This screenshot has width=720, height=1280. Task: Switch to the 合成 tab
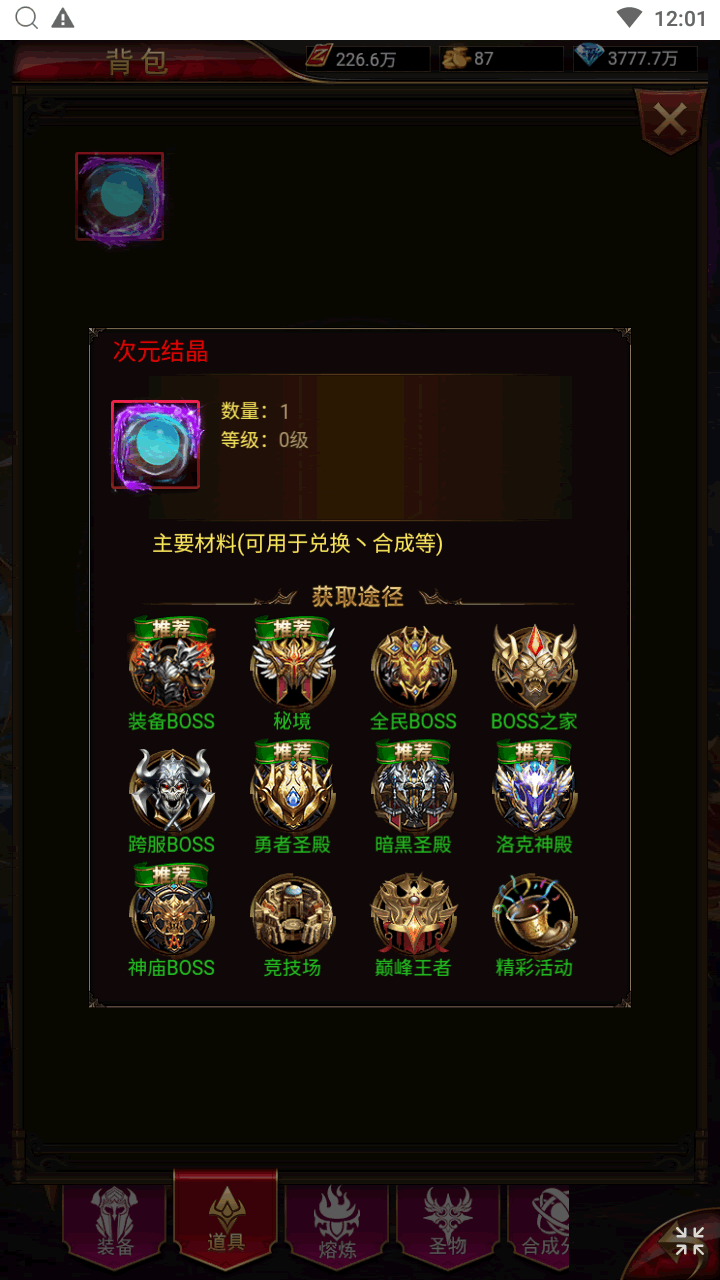[x=542, y=1225]
